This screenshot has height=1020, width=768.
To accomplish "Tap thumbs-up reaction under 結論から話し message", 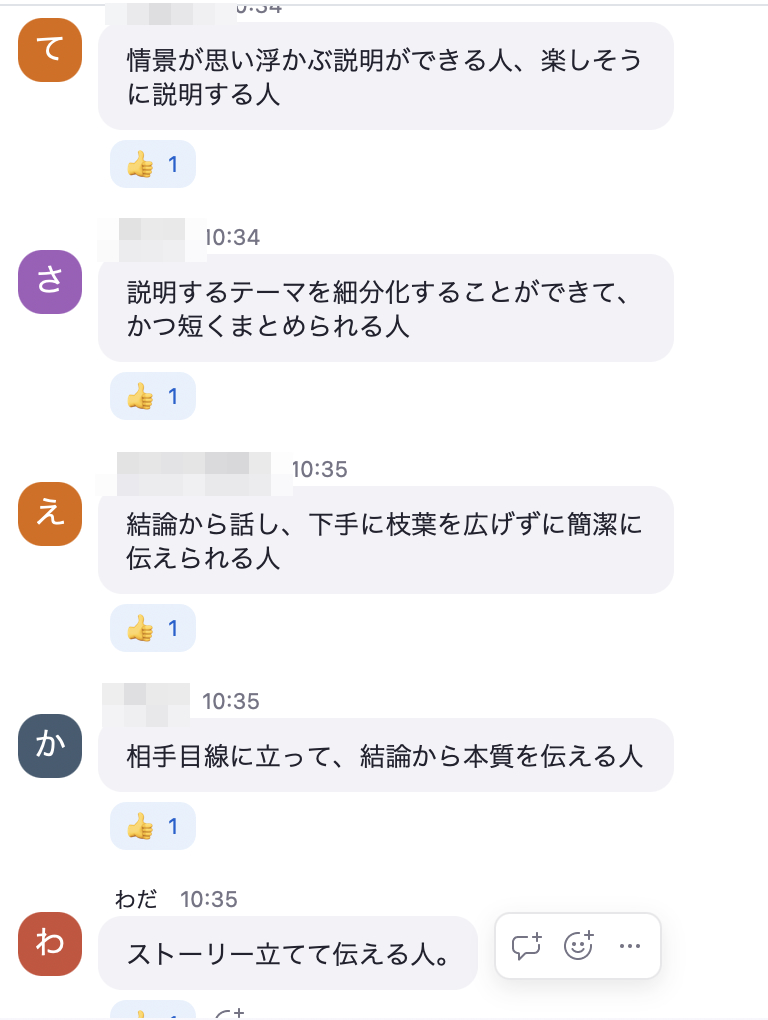I will tap(152, 629).
